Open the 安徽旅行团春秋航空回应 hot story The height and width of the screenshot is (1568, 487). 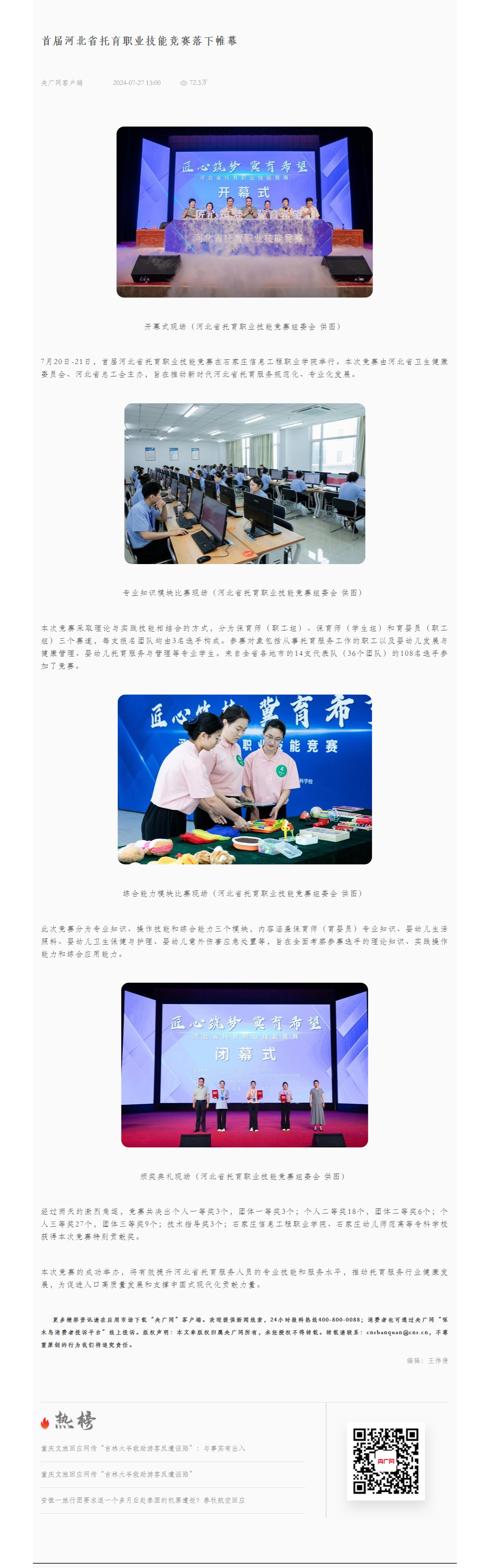click(143, 1500)
